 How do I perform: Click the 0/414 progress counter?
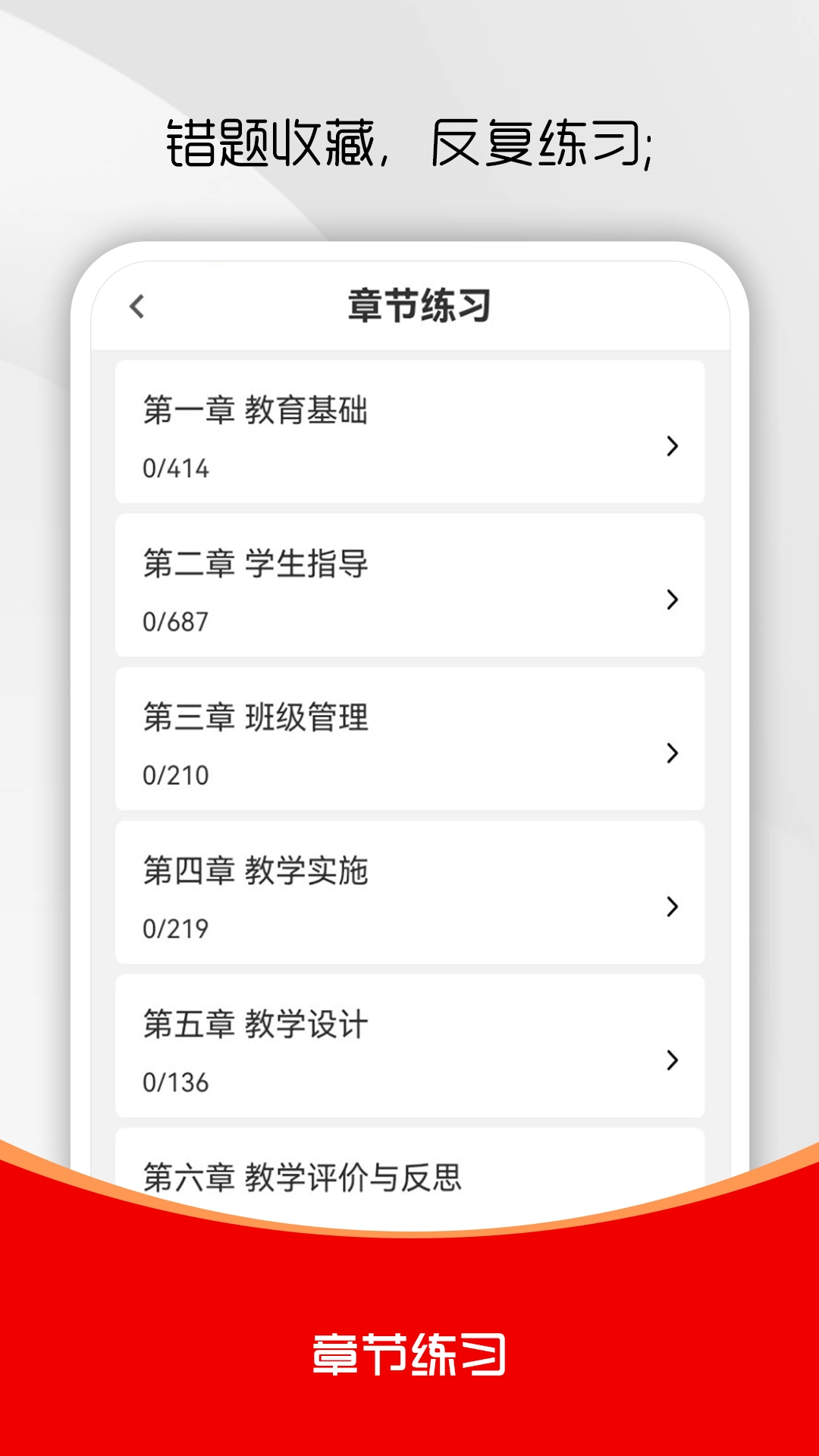pyautogui.click(x=174, y=469)
